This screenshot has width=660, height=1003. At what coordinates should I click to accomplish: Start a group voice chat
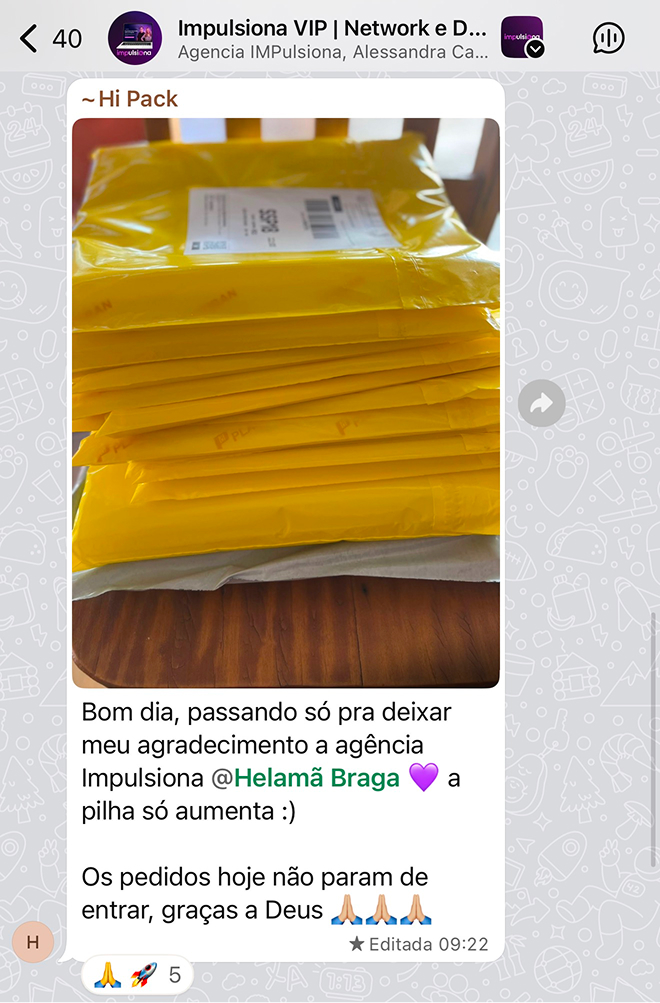coord(608,38)
